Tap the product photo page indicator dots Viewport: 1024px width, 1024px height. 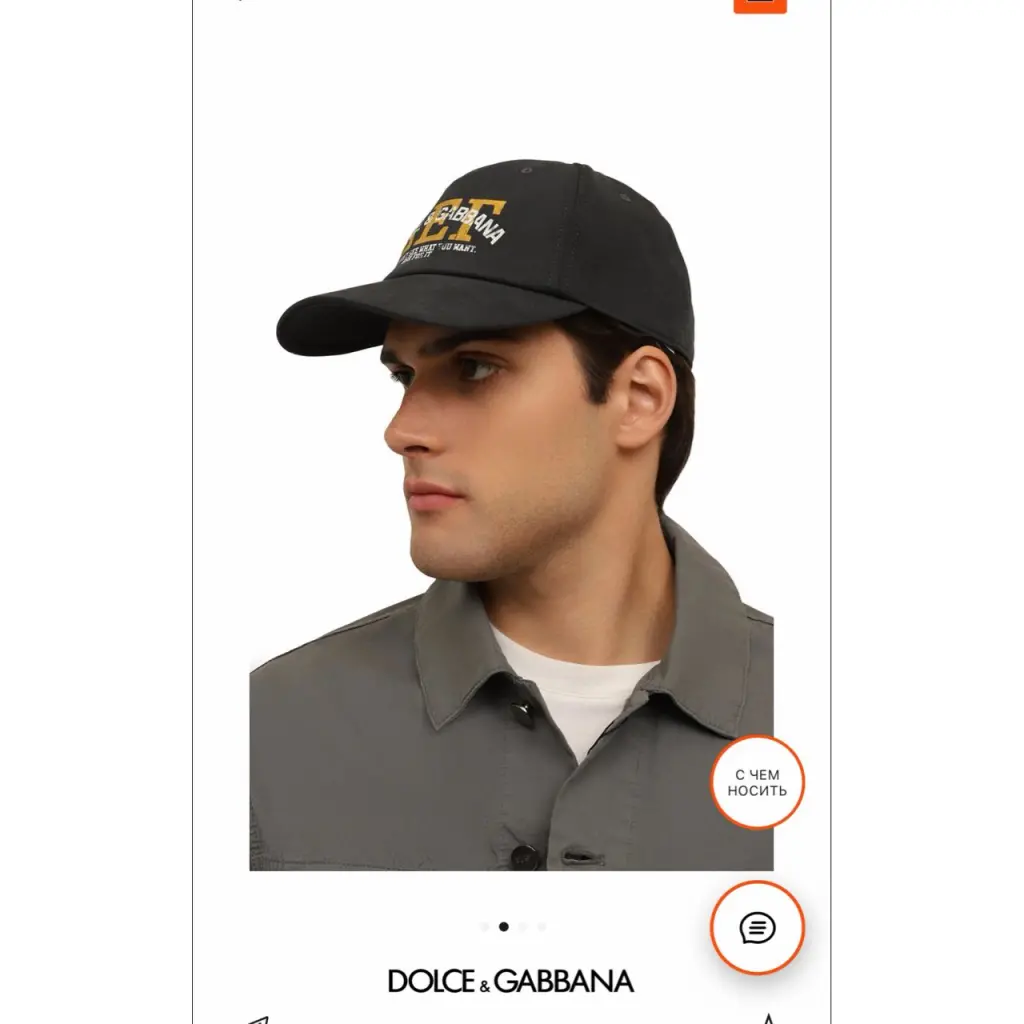(x=513, y=927)
